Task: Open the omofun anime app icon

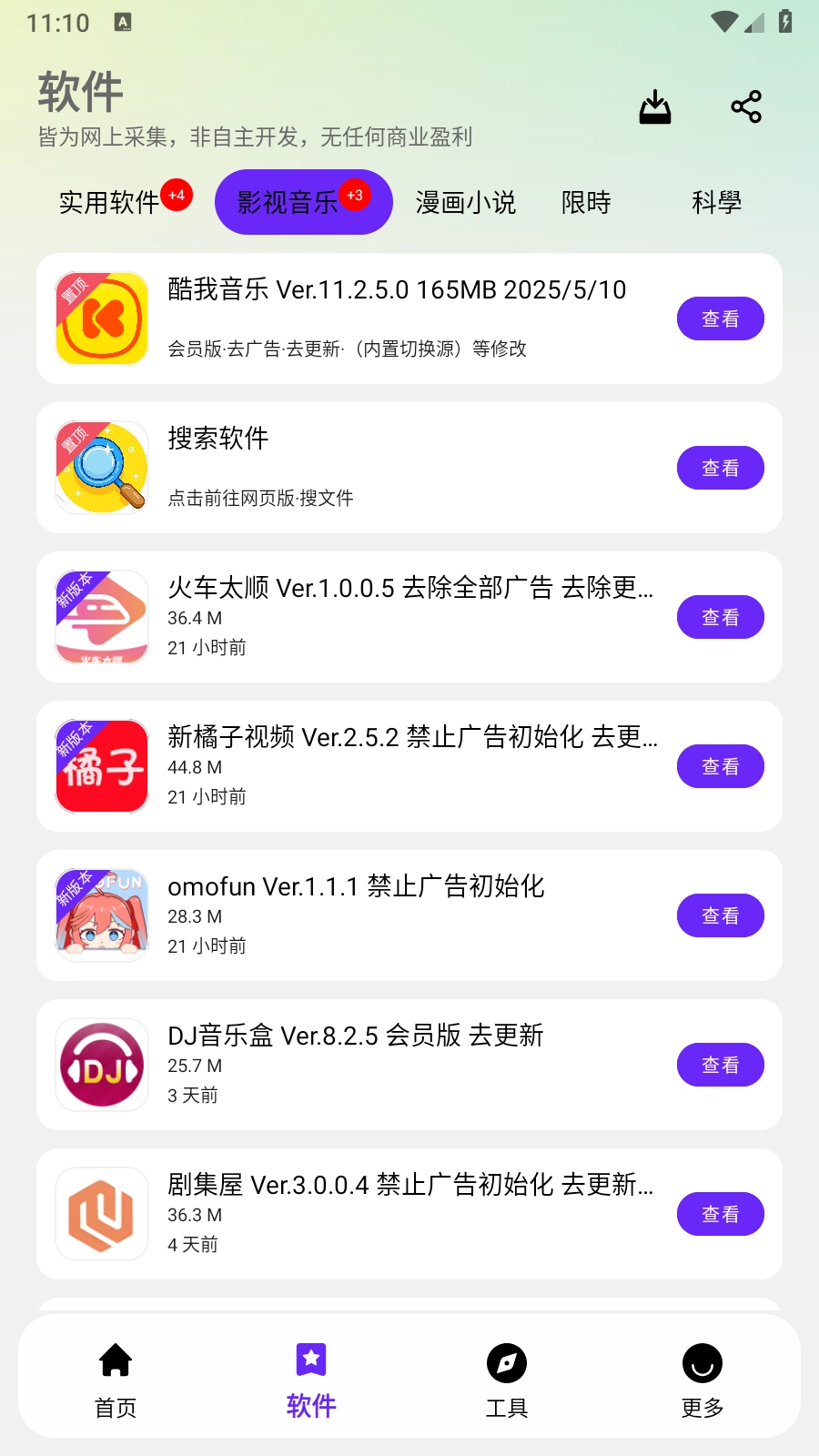Action: coord(101,915)
